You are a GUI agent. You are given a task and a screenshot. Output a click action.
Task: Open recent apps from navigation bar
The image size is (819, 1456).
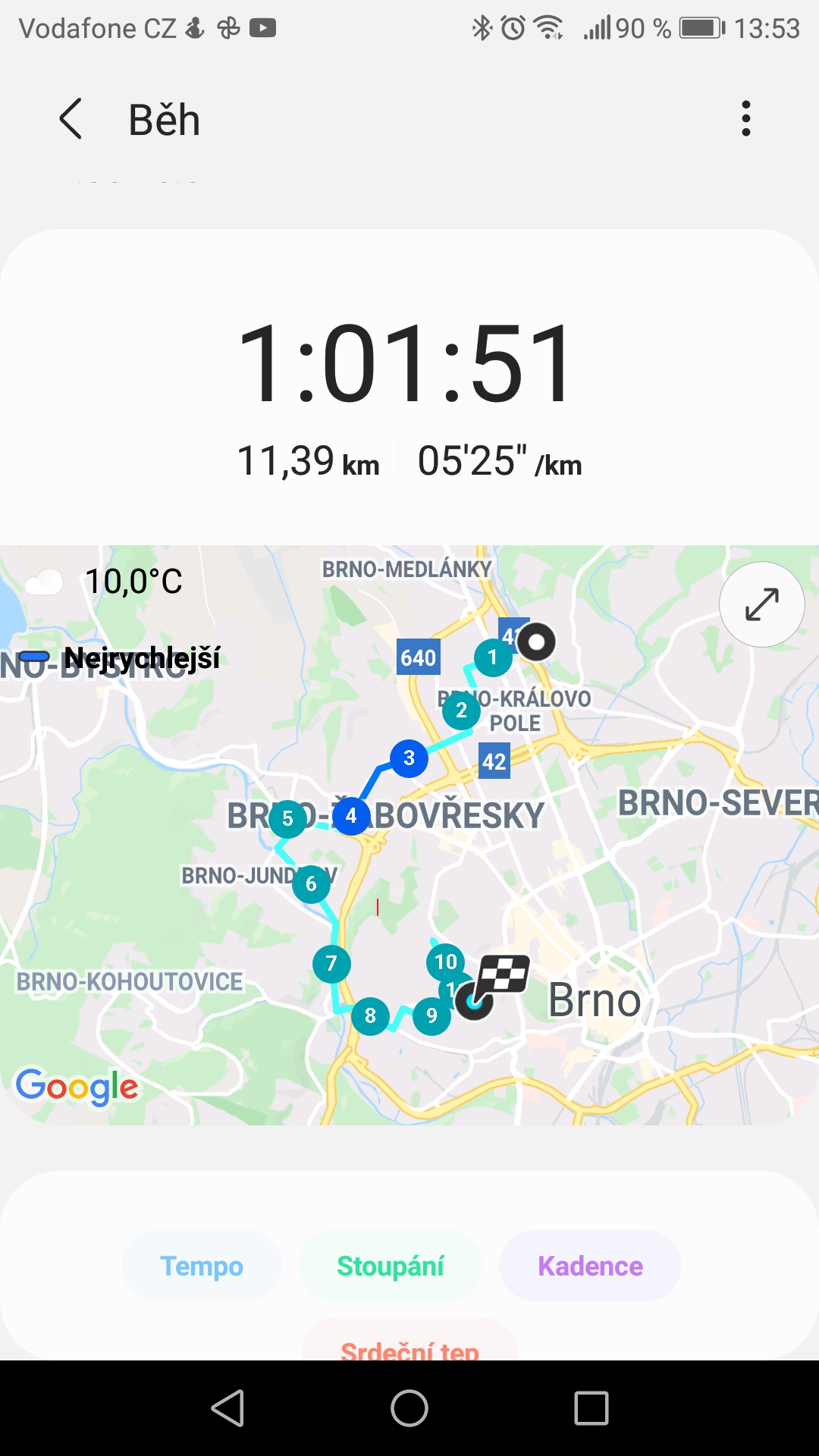click(591, 1408)
